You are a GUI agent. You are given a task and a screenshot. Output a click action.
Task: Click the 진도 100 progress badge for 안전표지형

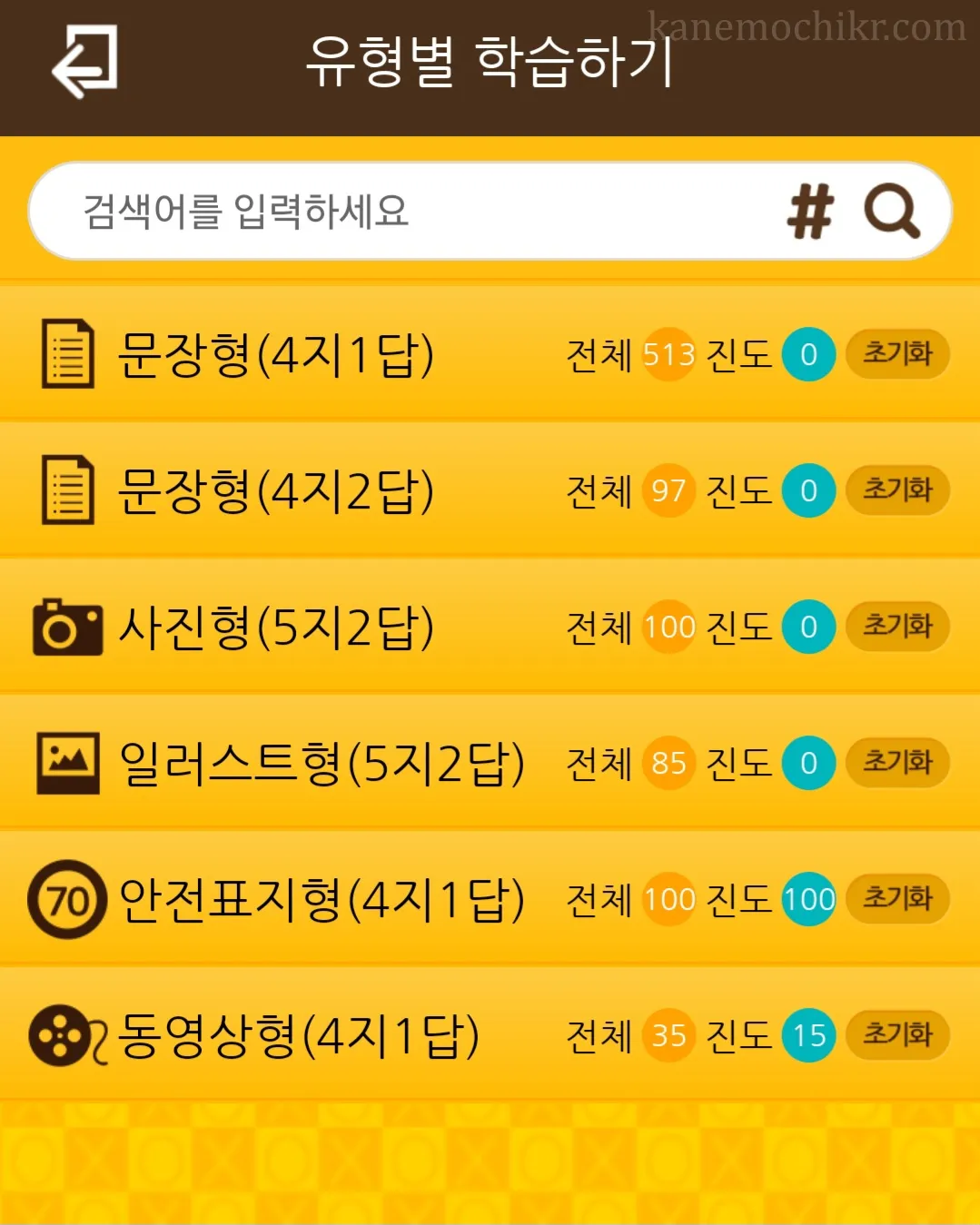[x=808, y=900]
